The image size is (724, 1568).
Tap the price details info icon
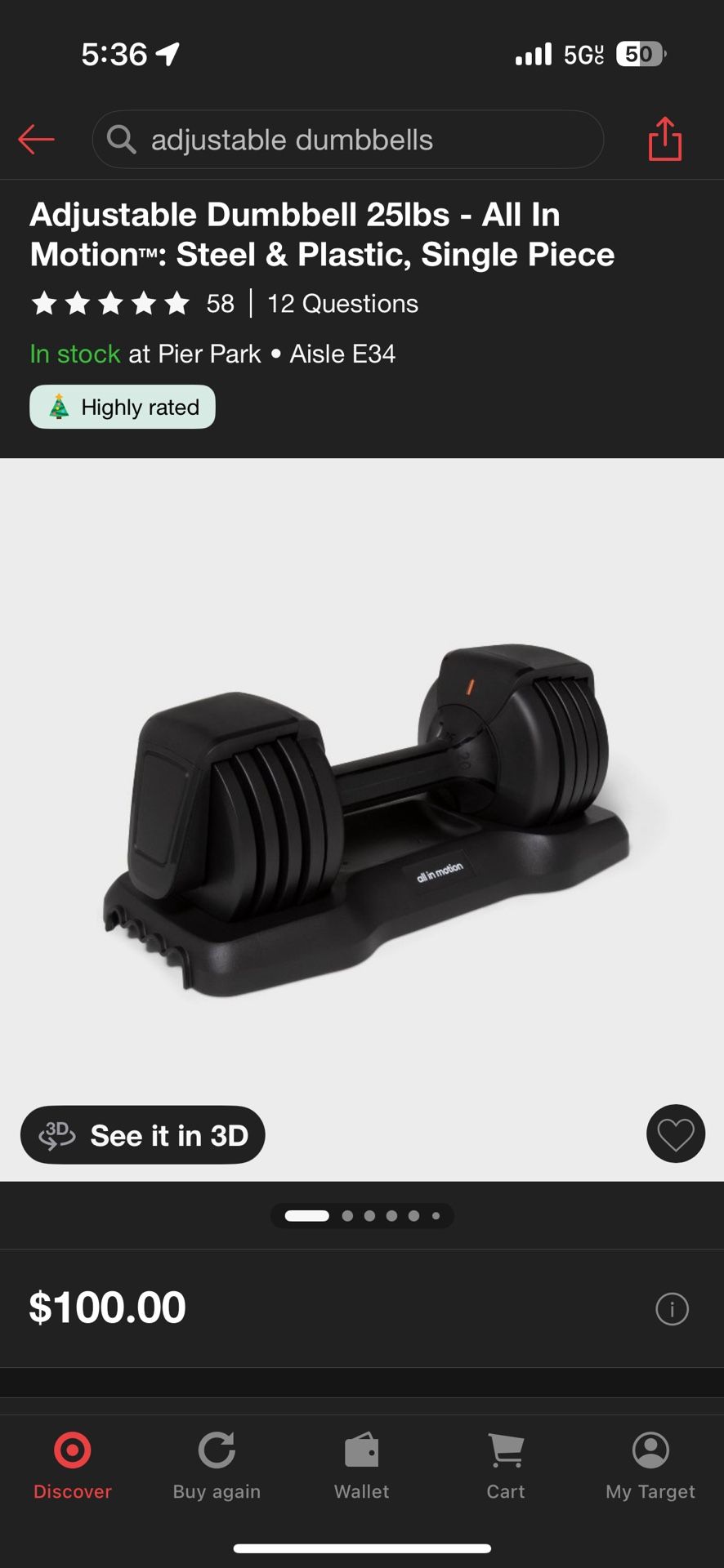click(x=672, y=1308)
